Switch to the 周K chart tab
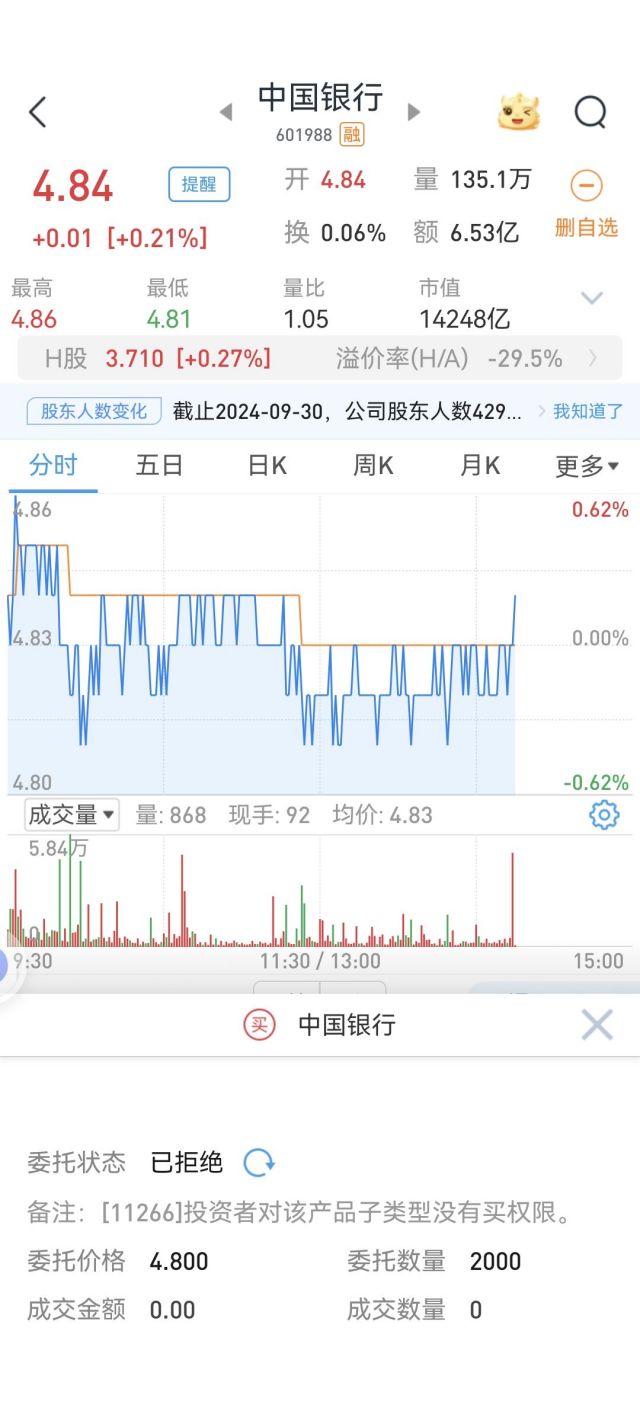This screenshot has width=640, height=1408. click(x=373, y=465)
